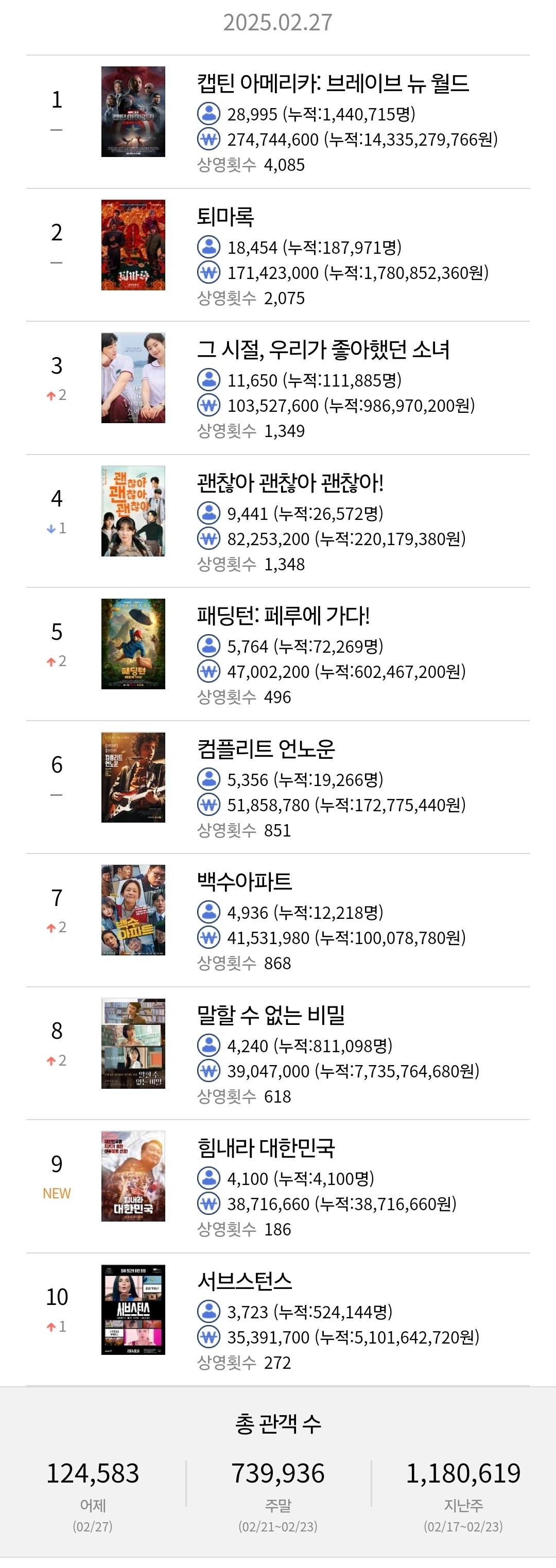Open 패딩턴: 페루에 가다! entry
The width and height of the screenshot is (556, 1568).
(283, 616)
